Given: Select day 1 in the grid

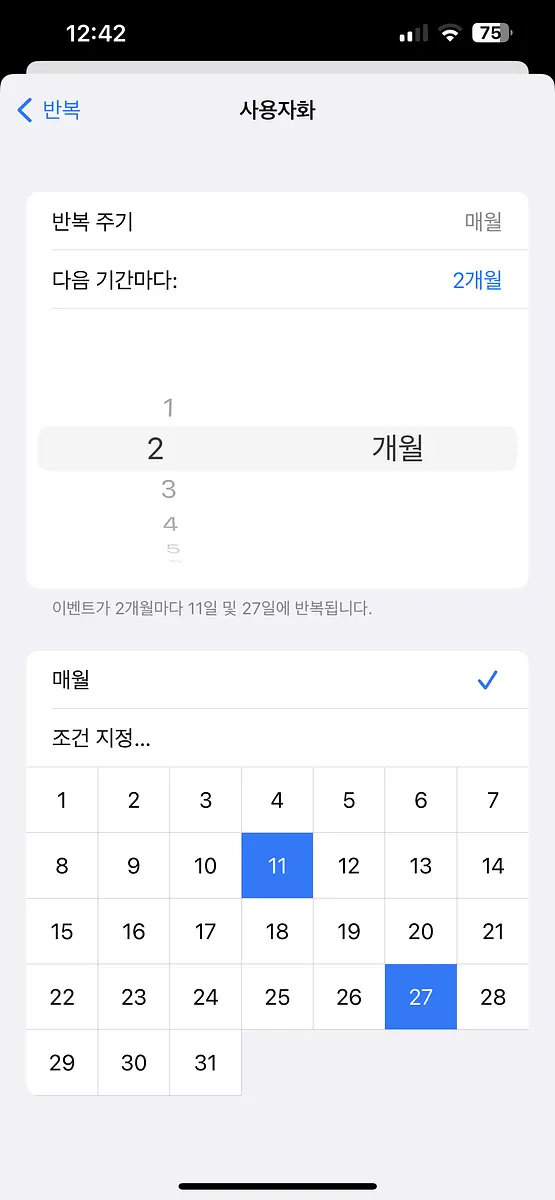Looking at the screenshot, I should tap(62, 800).
